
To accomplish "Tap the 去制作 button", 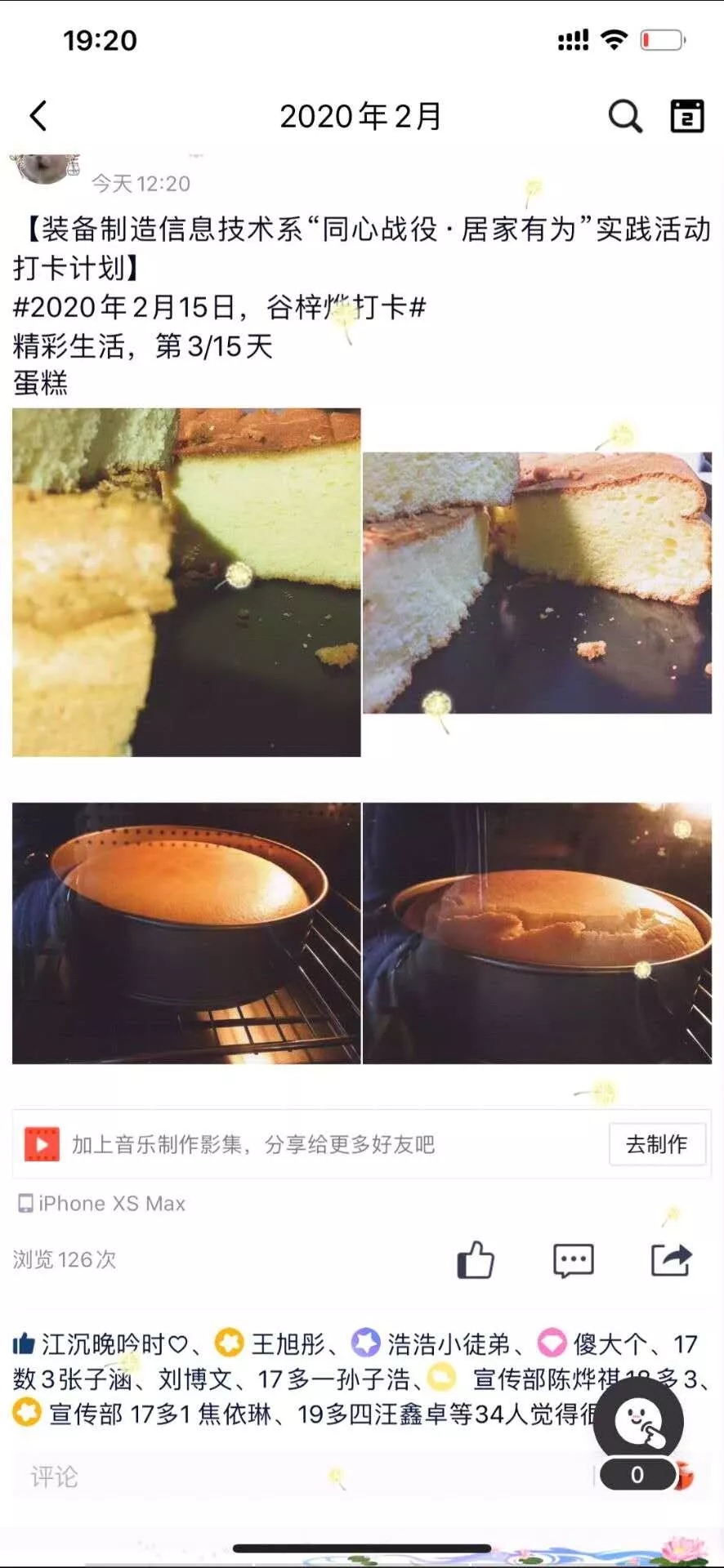I will coord(656,1143).
